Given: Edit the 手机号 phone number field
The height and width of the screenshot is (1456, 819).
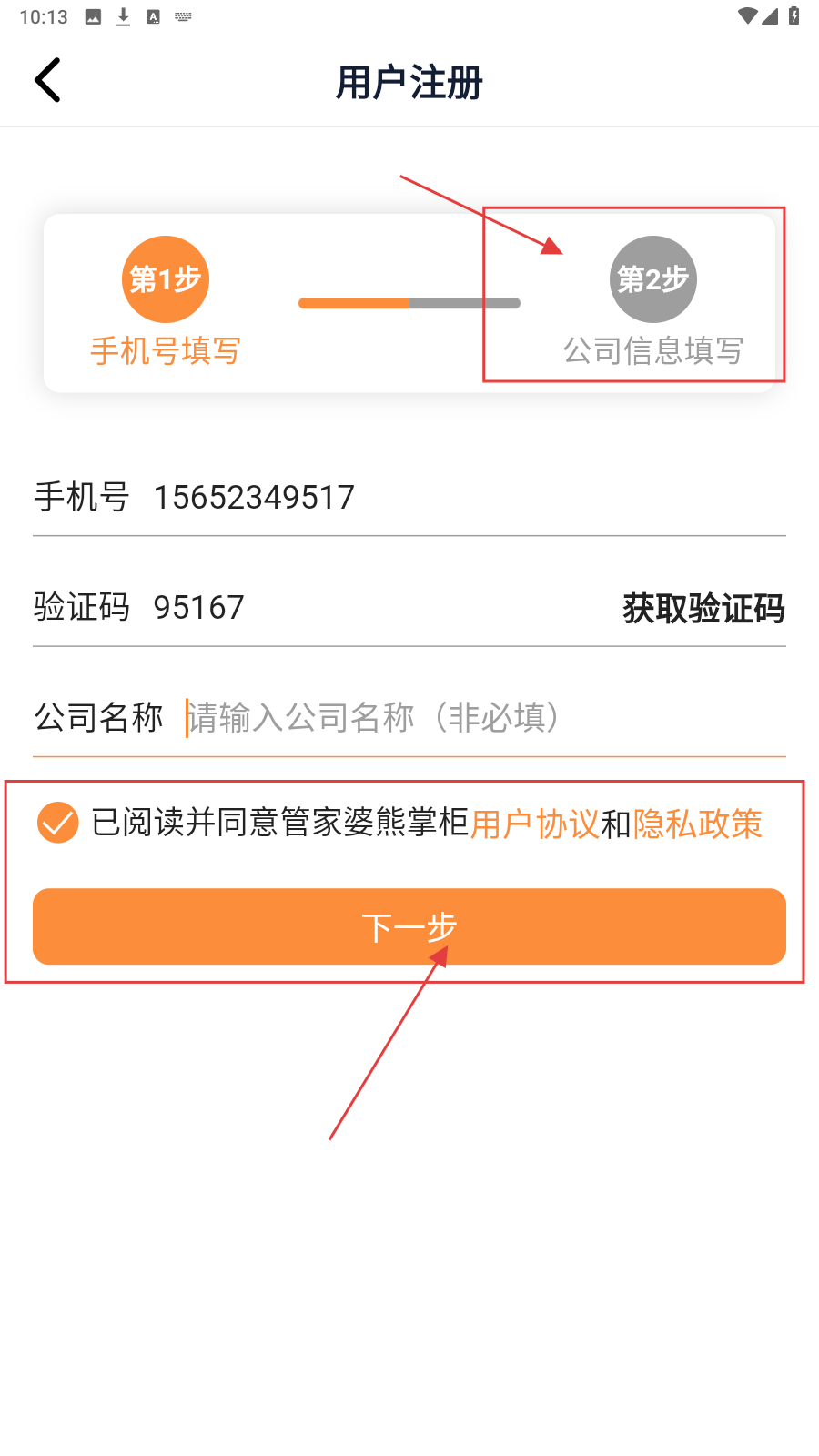Looking at the screenshot, I should (455, 498).
